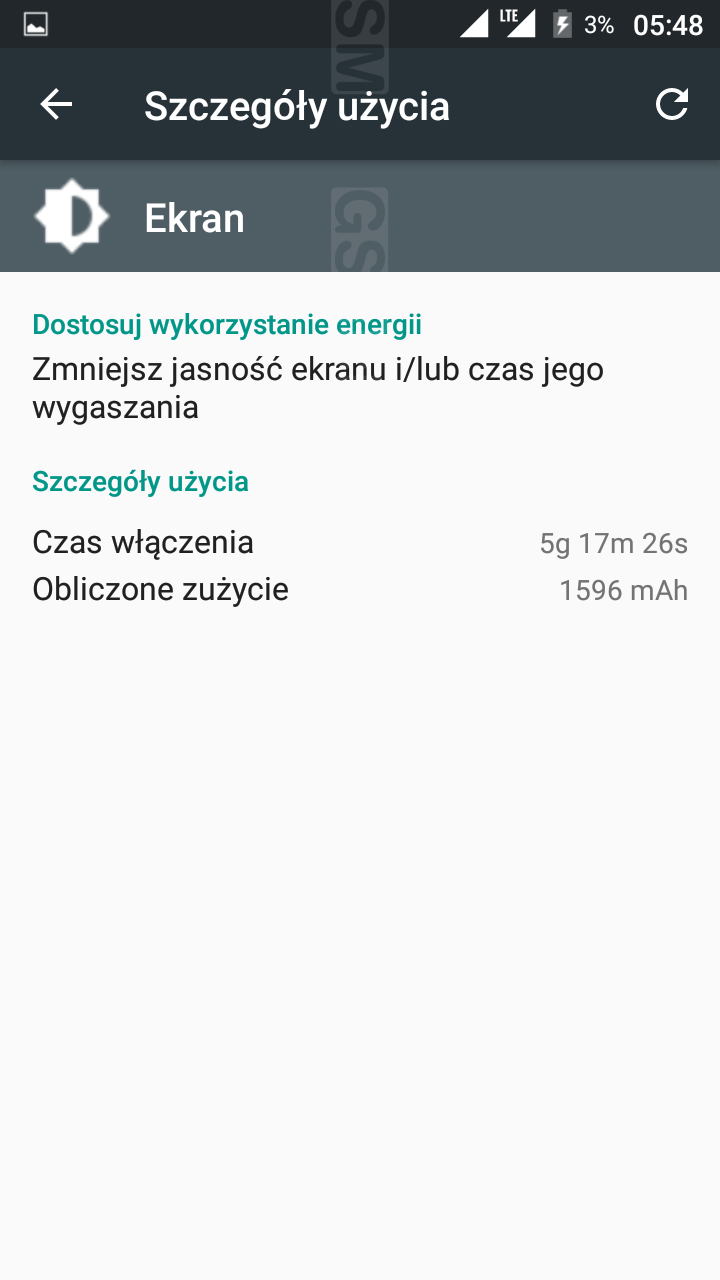Viewport: 720px width, 1280px height.
Task: Go back from Szczegóły użycia
Action: [x=56, y=105]
